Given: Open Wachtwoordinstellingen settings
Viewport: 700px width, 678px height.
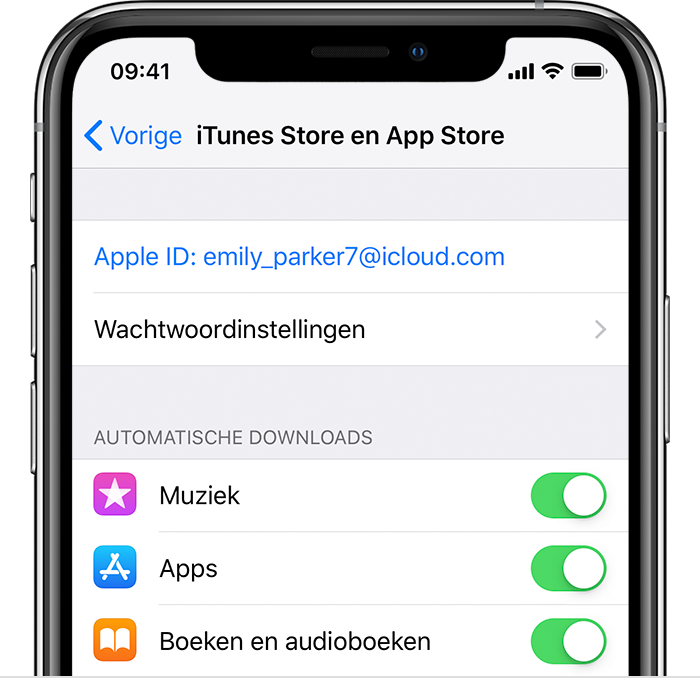Looking at the screenshot, I should (x=350, y=329).
